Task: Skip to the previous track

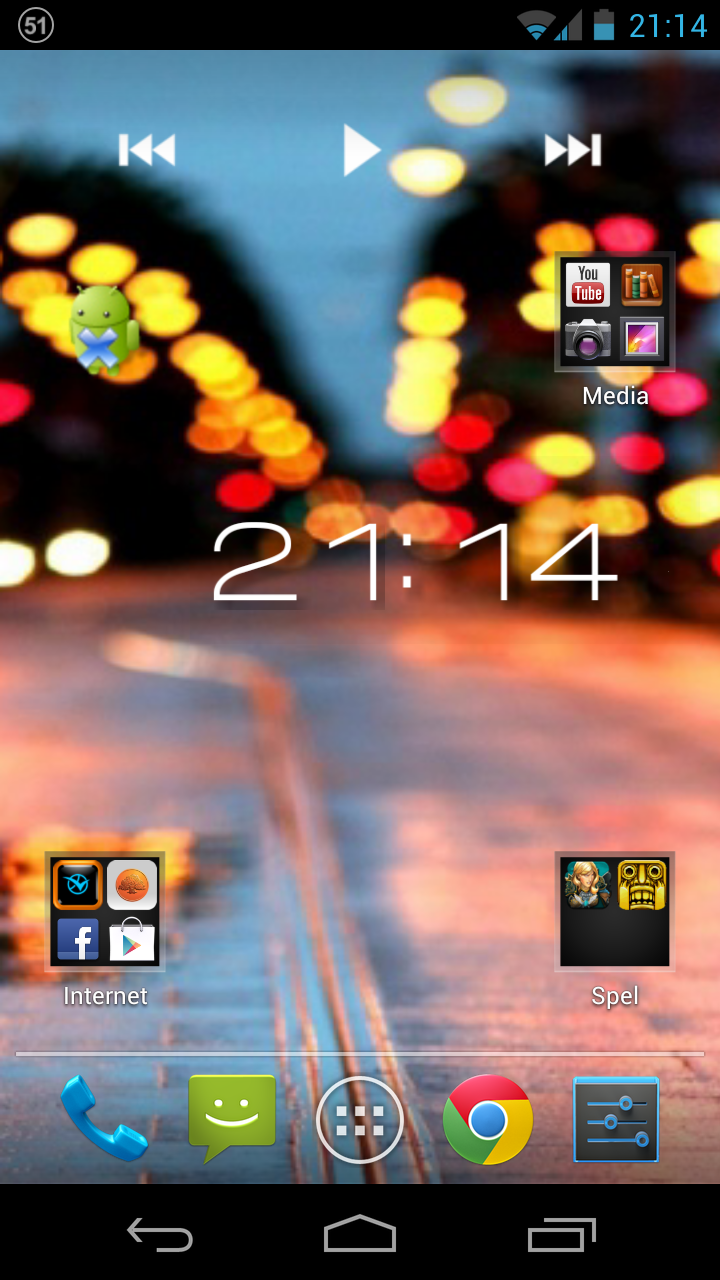Action: coord(147,151)
